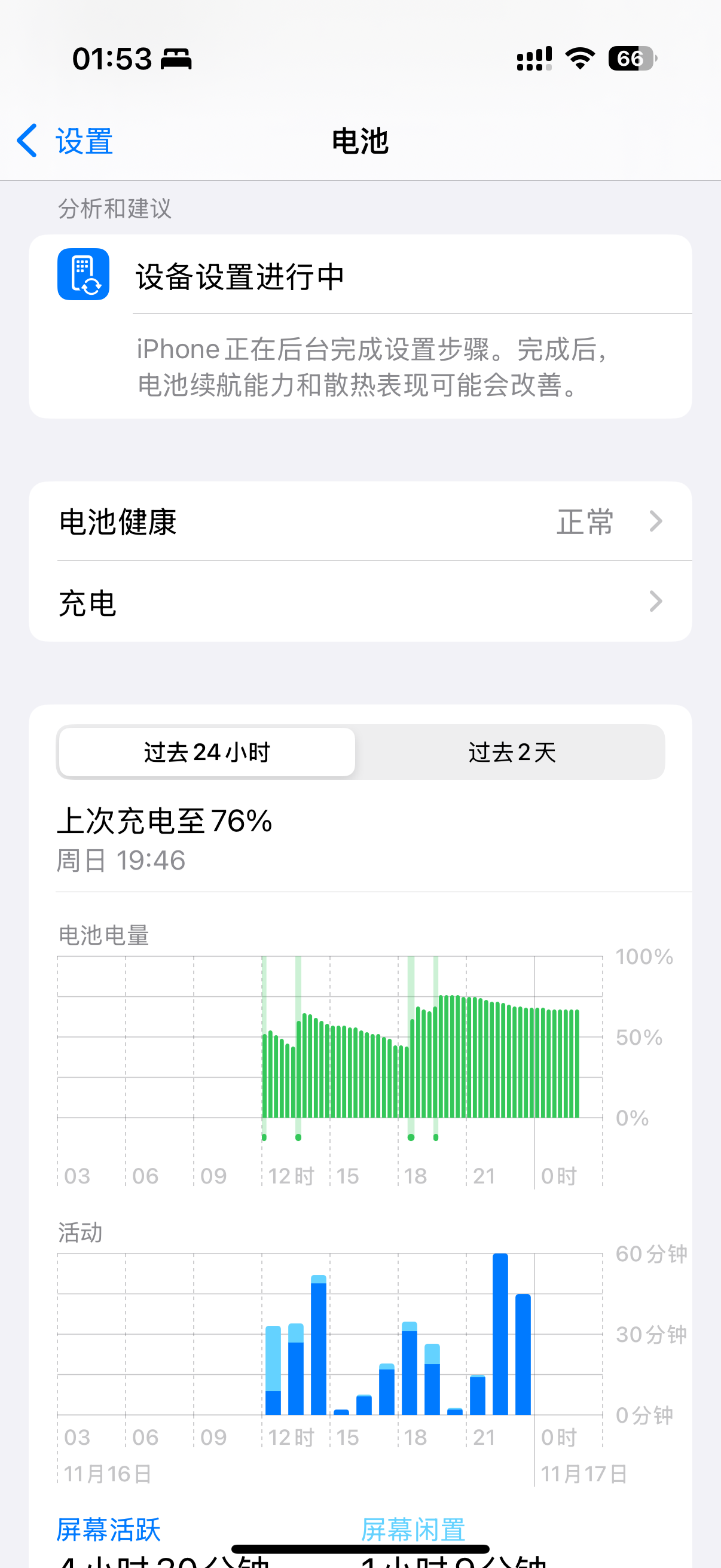This screenshot has height=1568, width=721.
Task: Select the tallest bar in 活动 chart
Action: pyautogui.click(x=500, y=1334)
